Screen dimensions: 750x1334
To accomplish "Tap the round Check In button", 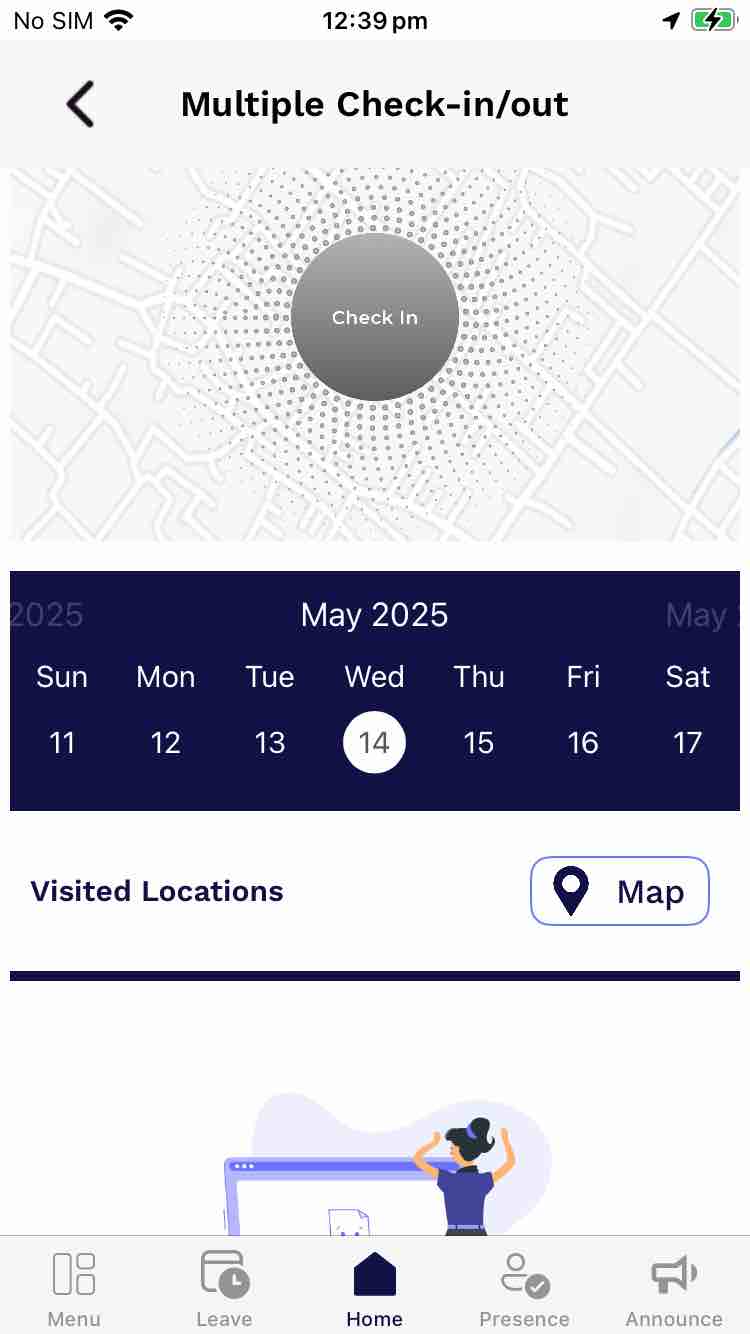I will (x=375, y=317).
